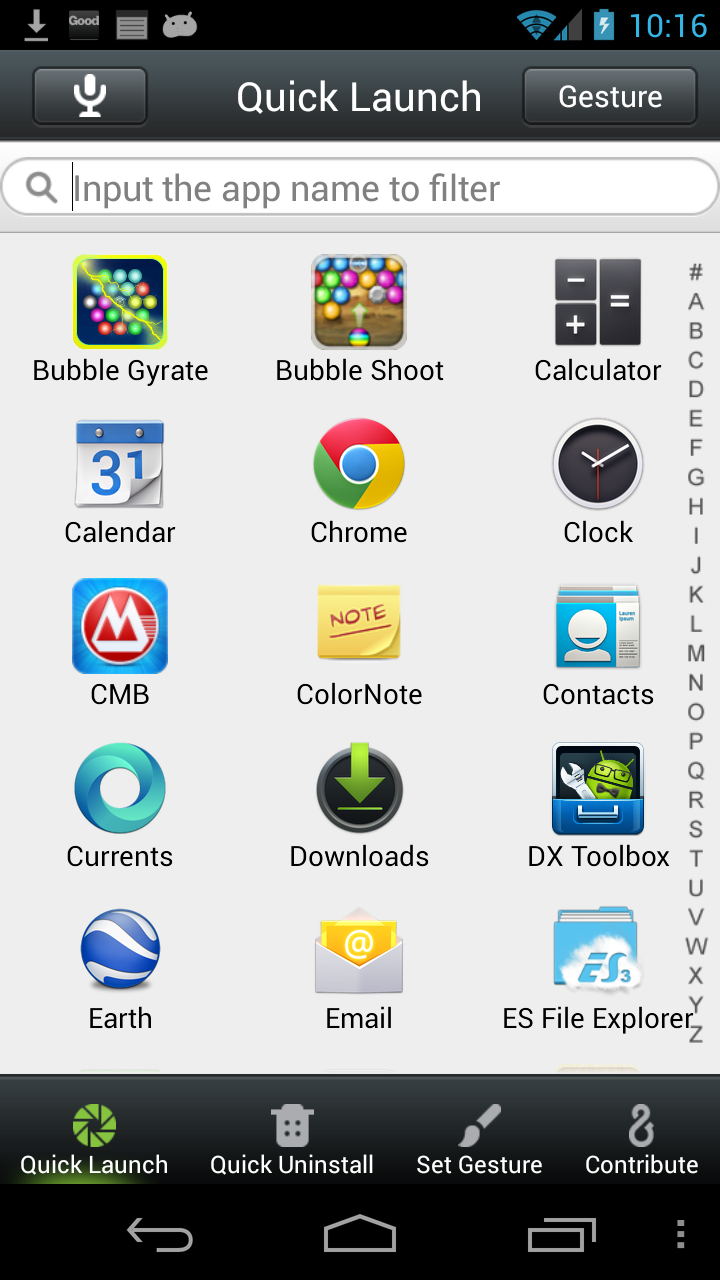Open the Contribute section
Viewport: 720px width, 1280px height.
click(x=641, y=1135)
